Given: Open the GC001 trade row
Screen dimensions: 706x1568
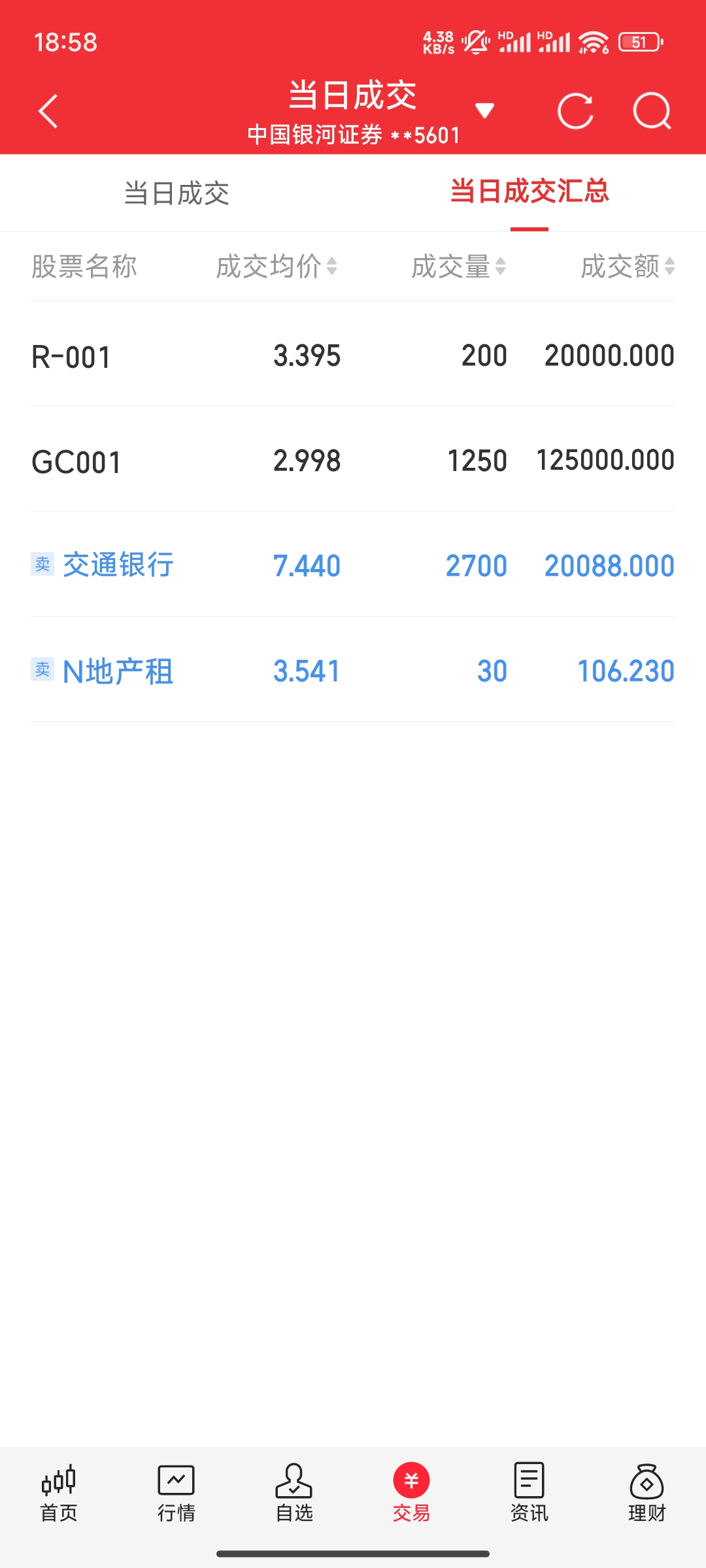Looking at the screenshot, I should click(353, 461).
